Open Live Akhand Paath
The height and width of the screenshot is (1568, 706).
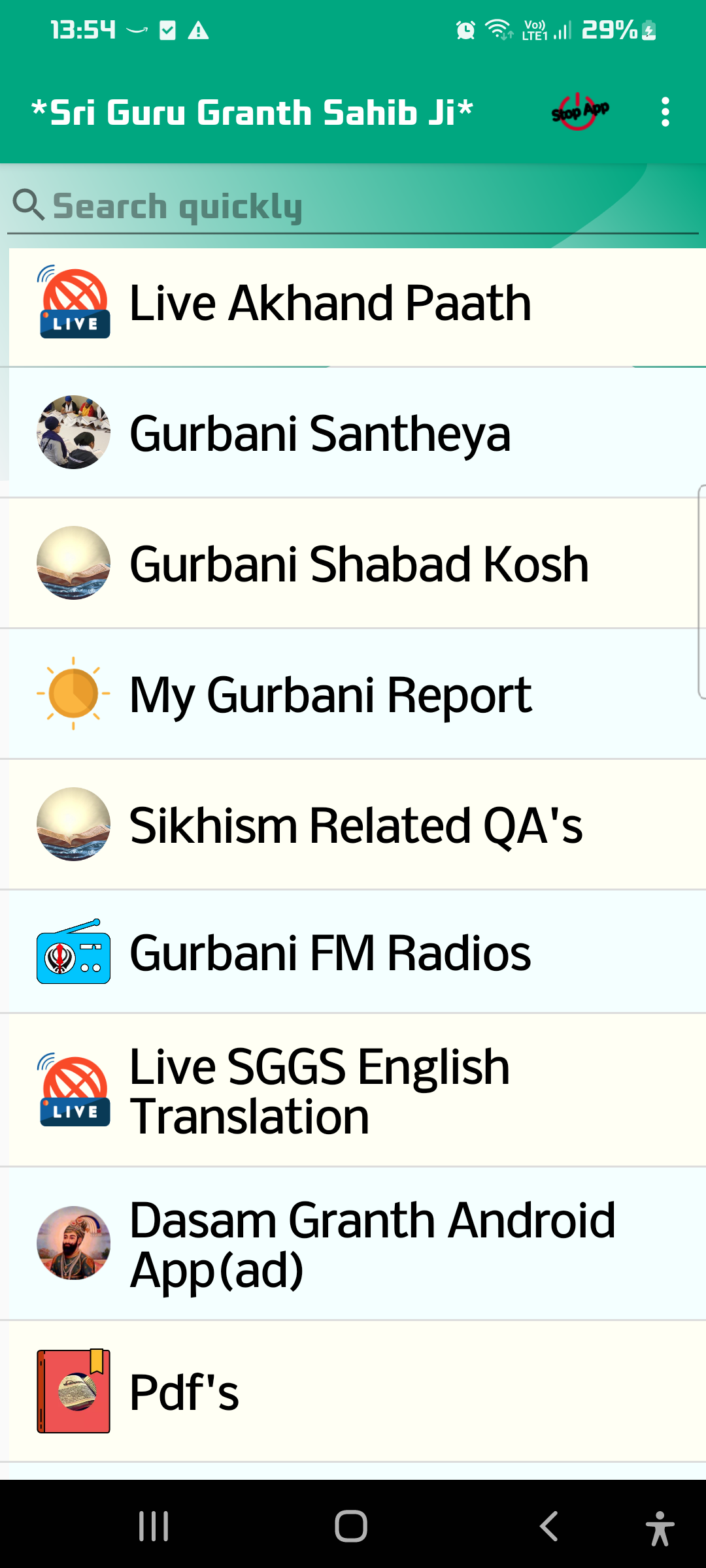353,304
